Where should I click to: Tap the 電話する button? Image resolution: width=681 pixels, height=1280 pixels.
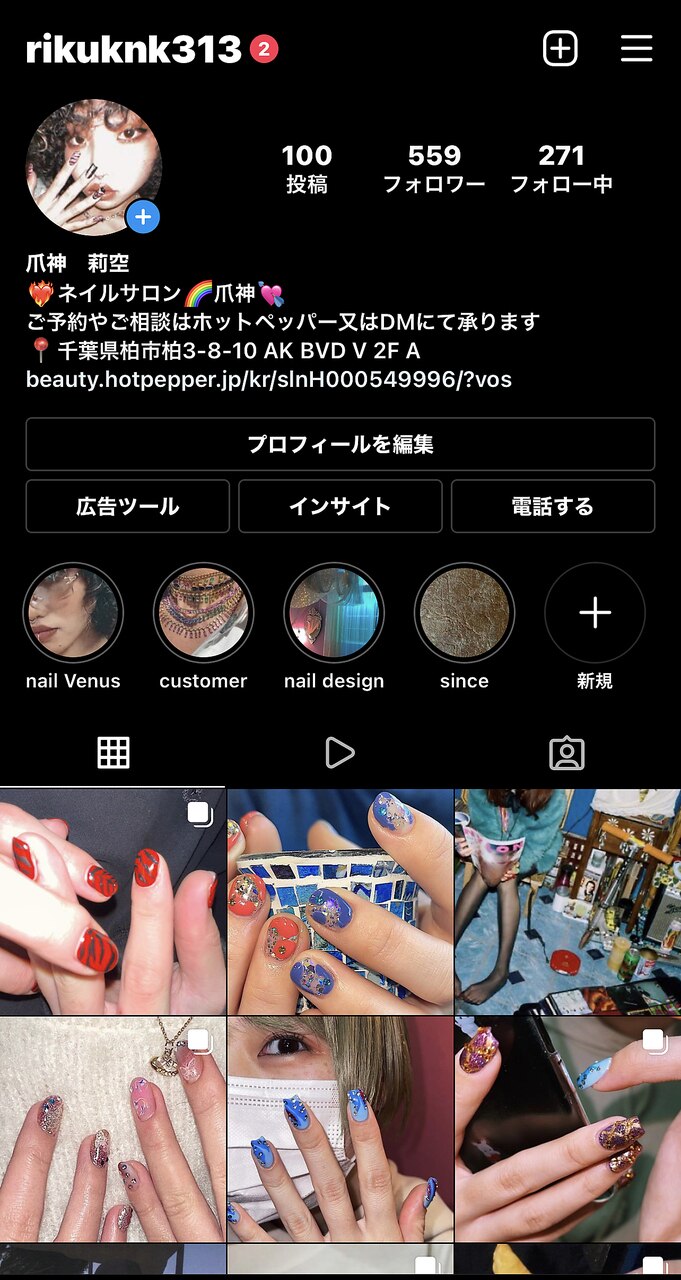pyautogui.click(x=553, y=506)
